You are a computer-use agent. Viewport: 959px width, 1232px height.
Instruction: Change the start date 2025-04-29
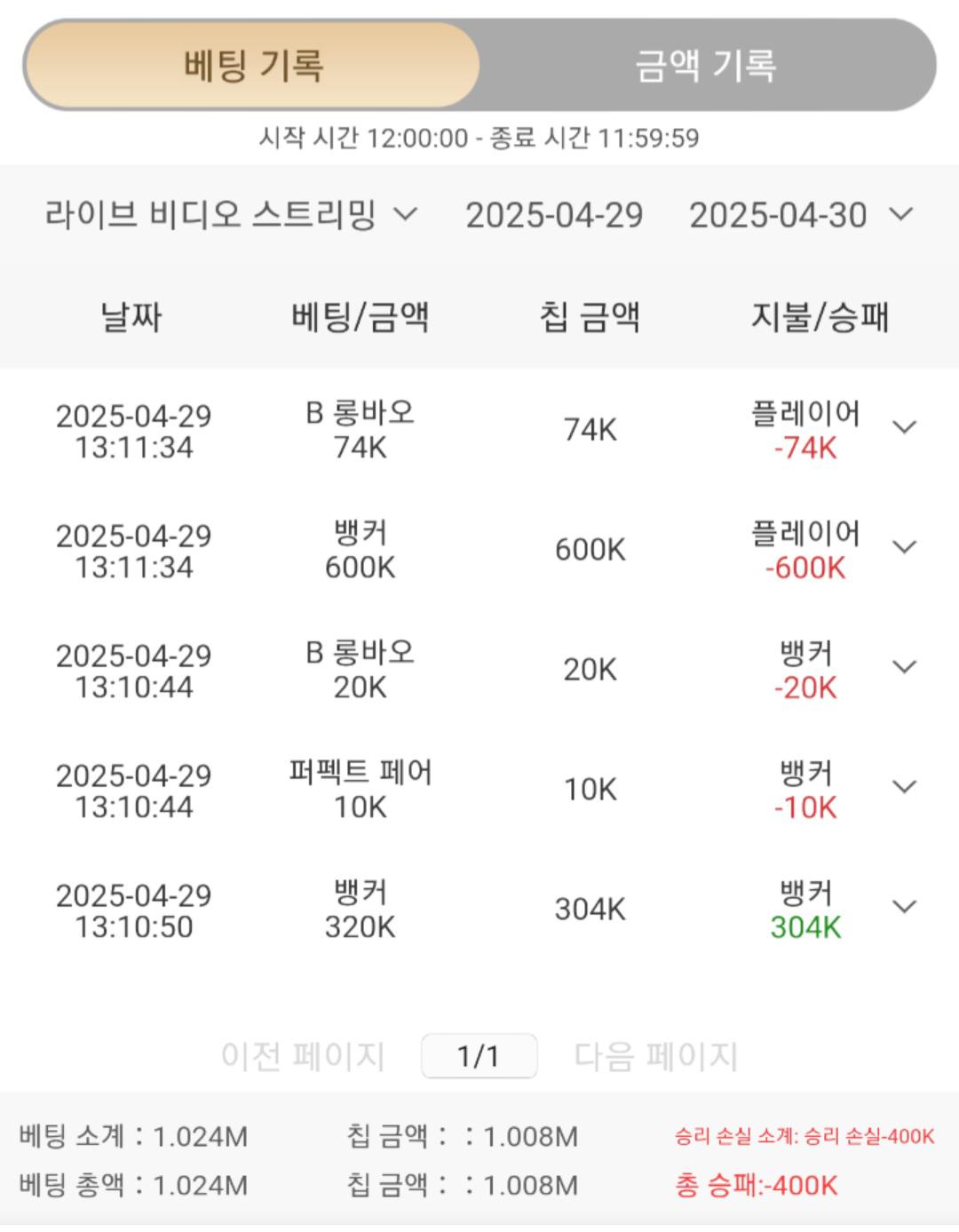pyautogui.click(x=554, y=215)
